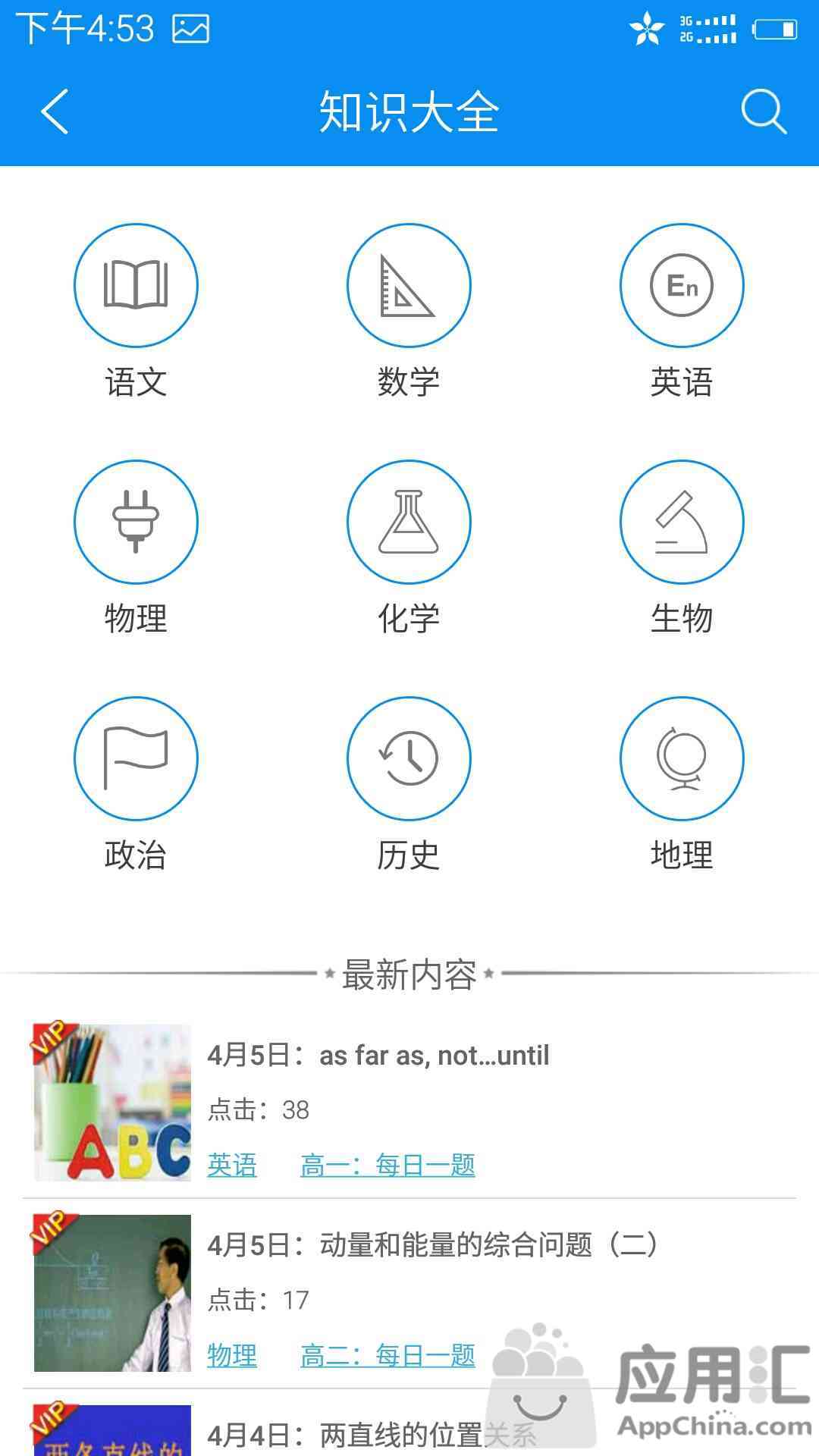Open the 英语 subject category
Viewport: 819px width, 1456px height.
(x=682, y=312)
